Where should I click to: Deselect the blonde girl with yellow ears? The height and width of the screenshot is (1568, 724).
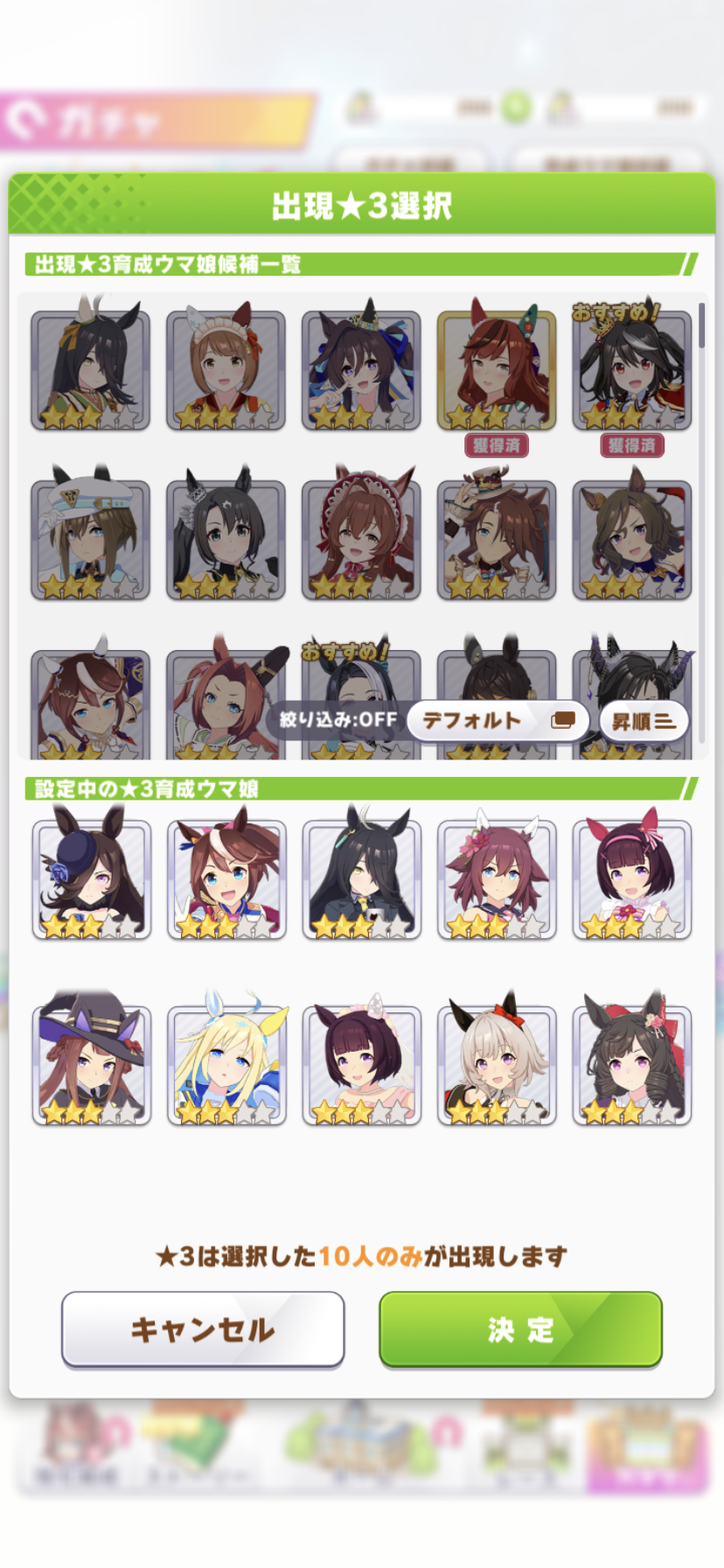(226, 1064)
